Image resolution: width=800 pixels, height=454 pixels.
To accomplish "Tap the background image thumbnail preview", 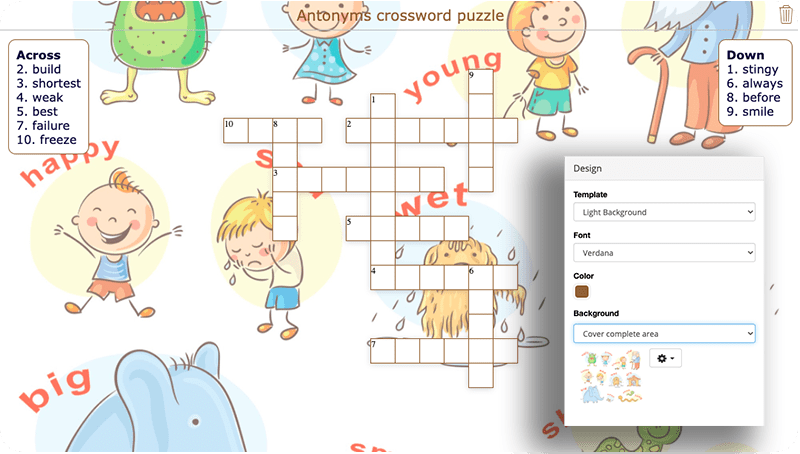I will 610,375.
